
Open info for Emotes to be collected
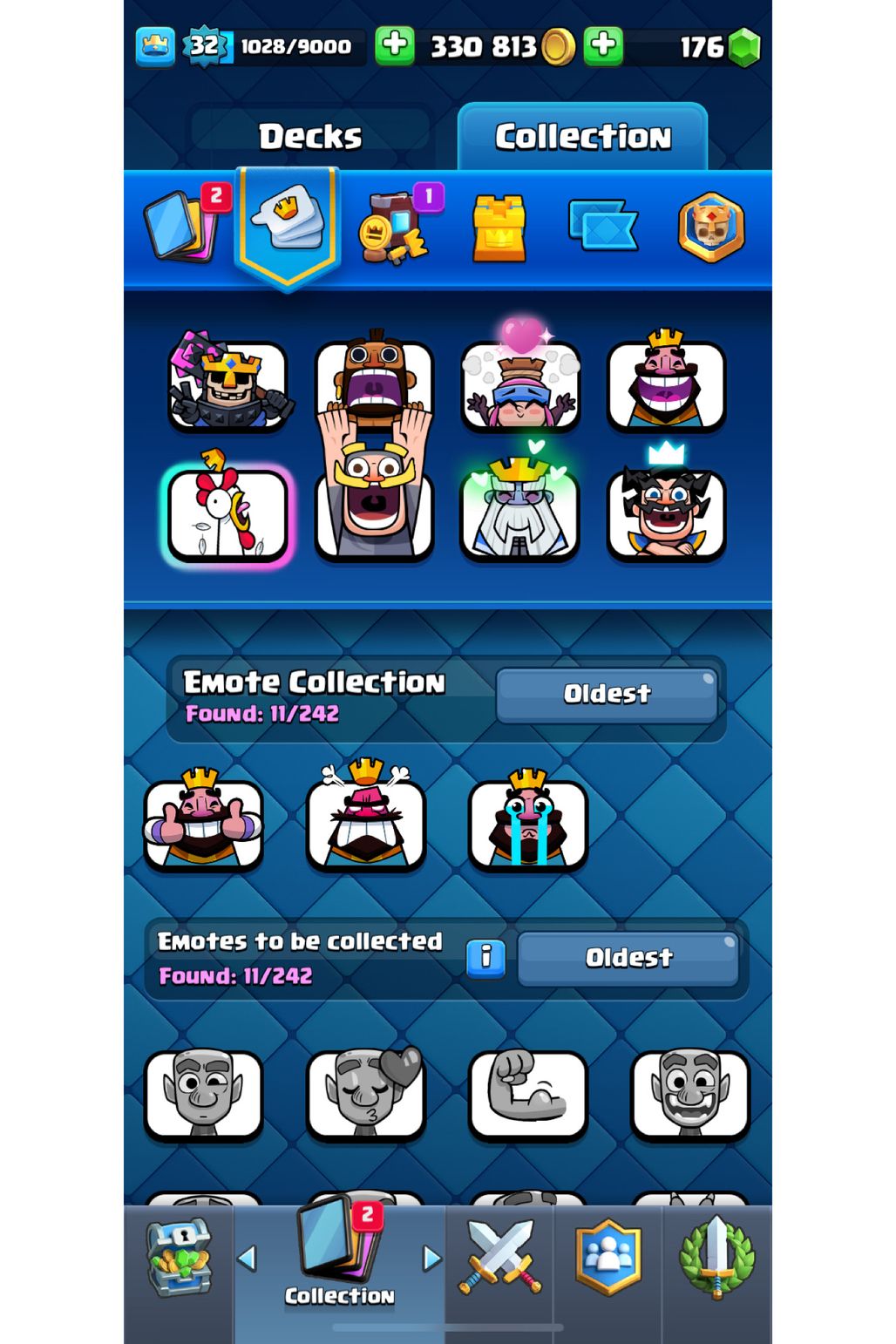(485, 958)
